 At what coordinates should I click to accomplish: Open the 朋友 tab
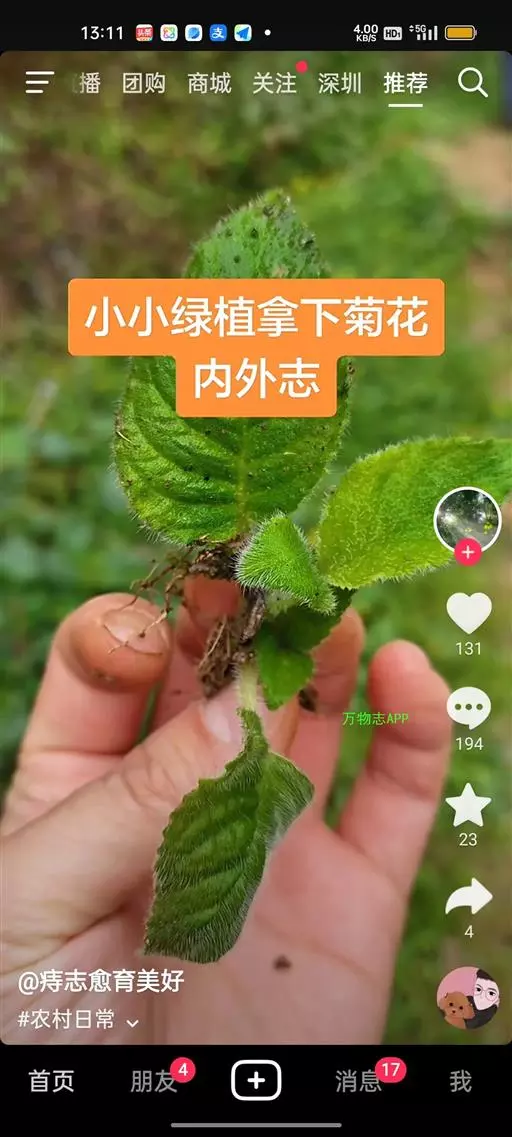154,1081
